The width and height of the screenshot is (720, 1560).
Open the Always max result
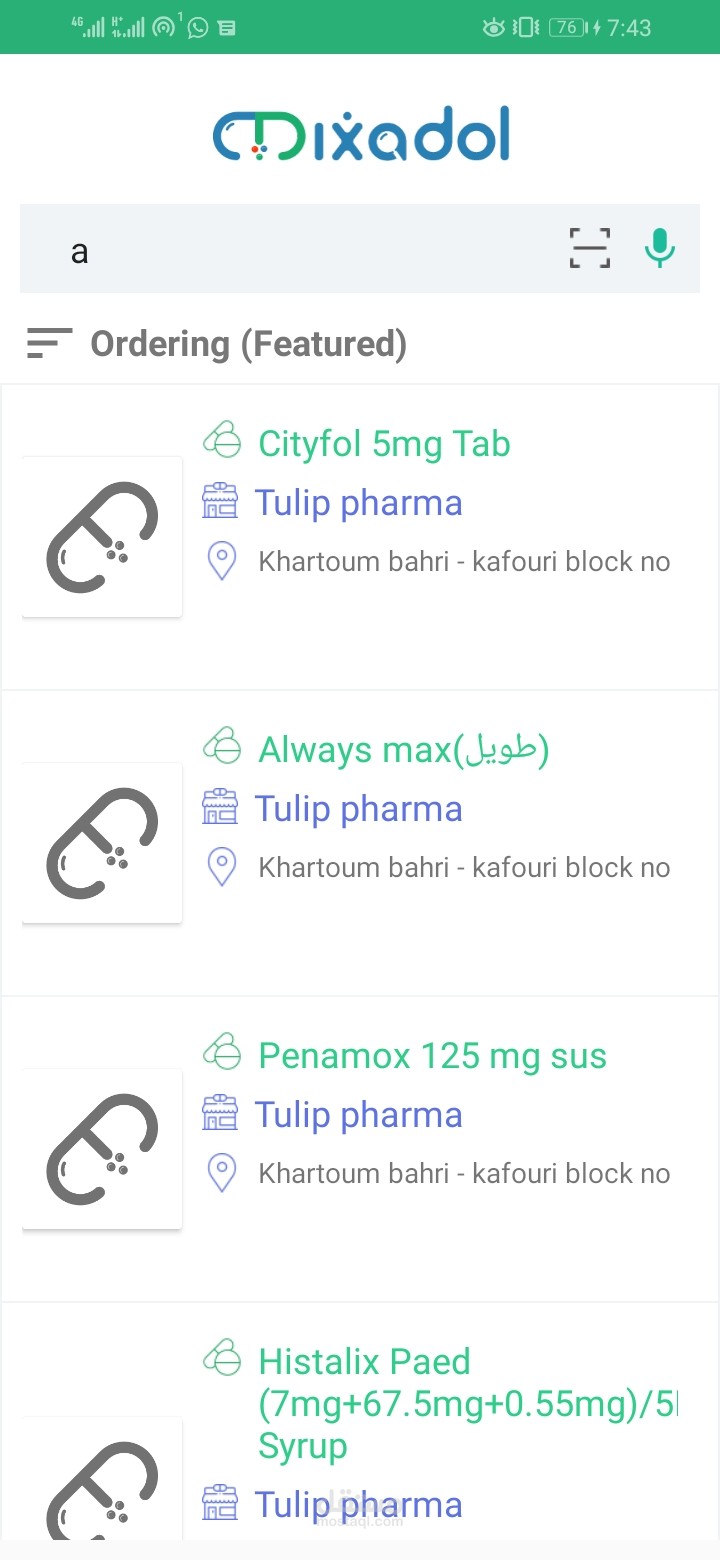point(360,843)
